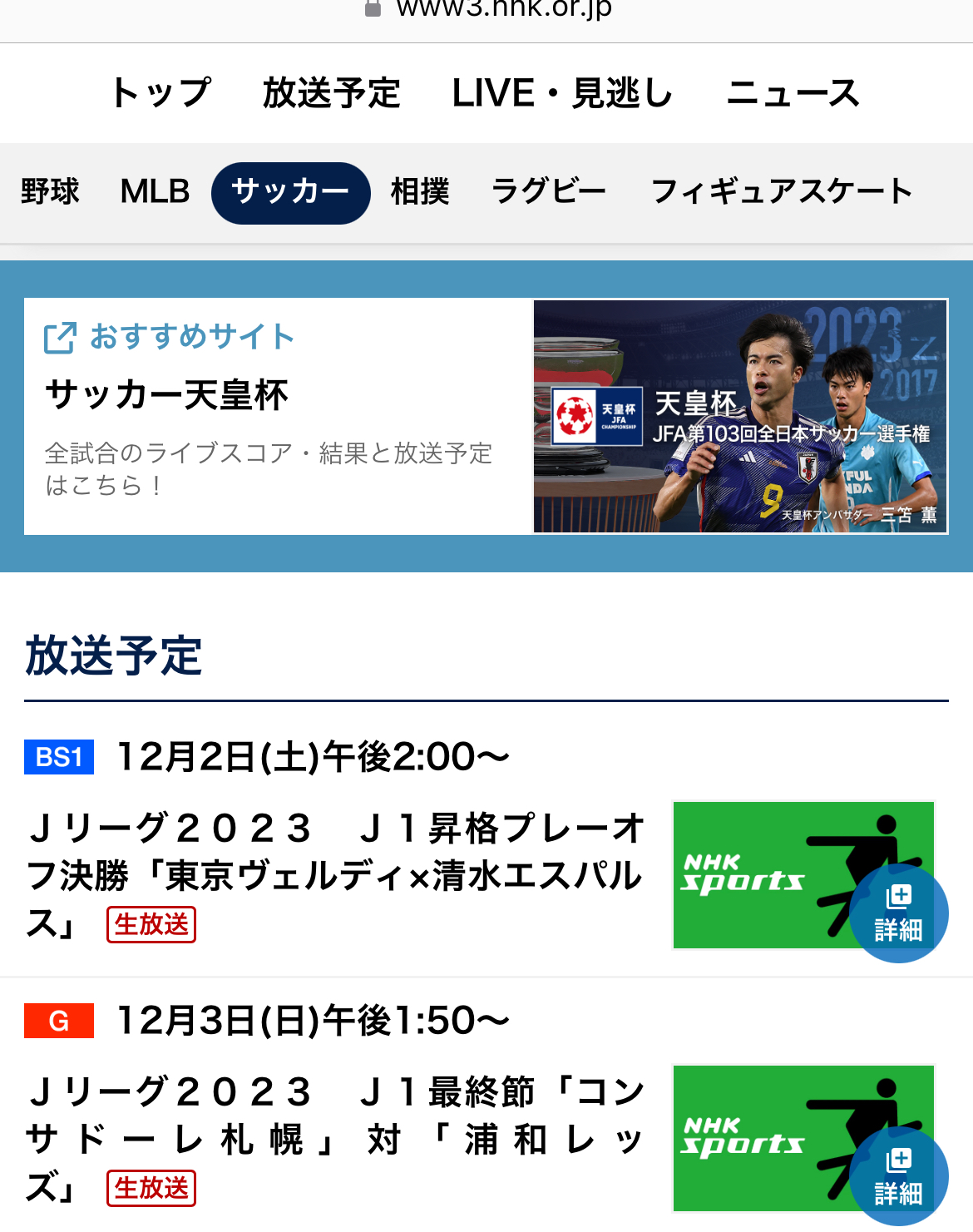Open LIVE・見逃し page
The height and width of the screenshot is (1232, 973).
[x=562, y=92]
